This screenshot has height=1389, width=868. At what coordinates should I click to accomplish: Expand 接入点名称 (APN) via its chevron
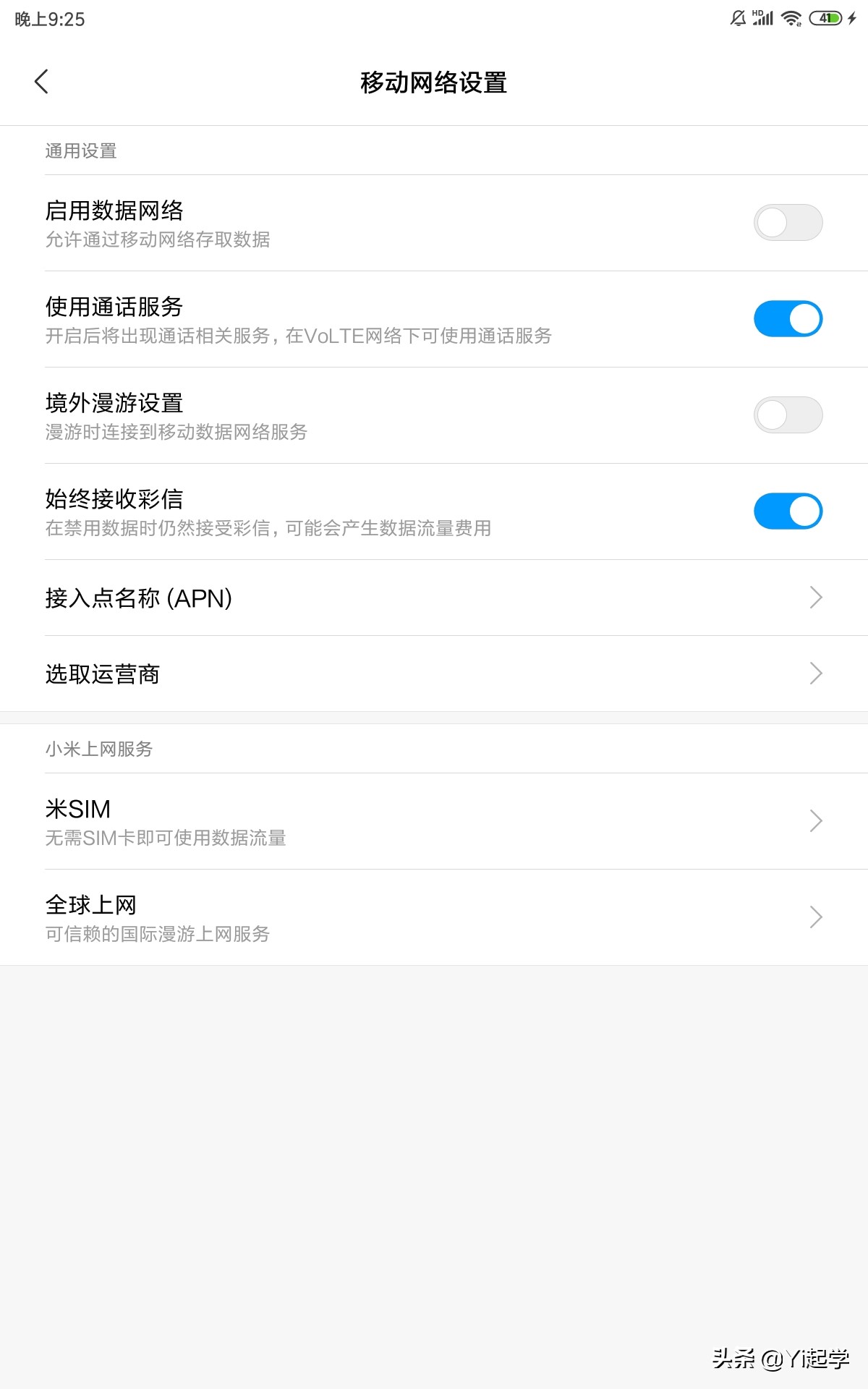click(816, 597)
